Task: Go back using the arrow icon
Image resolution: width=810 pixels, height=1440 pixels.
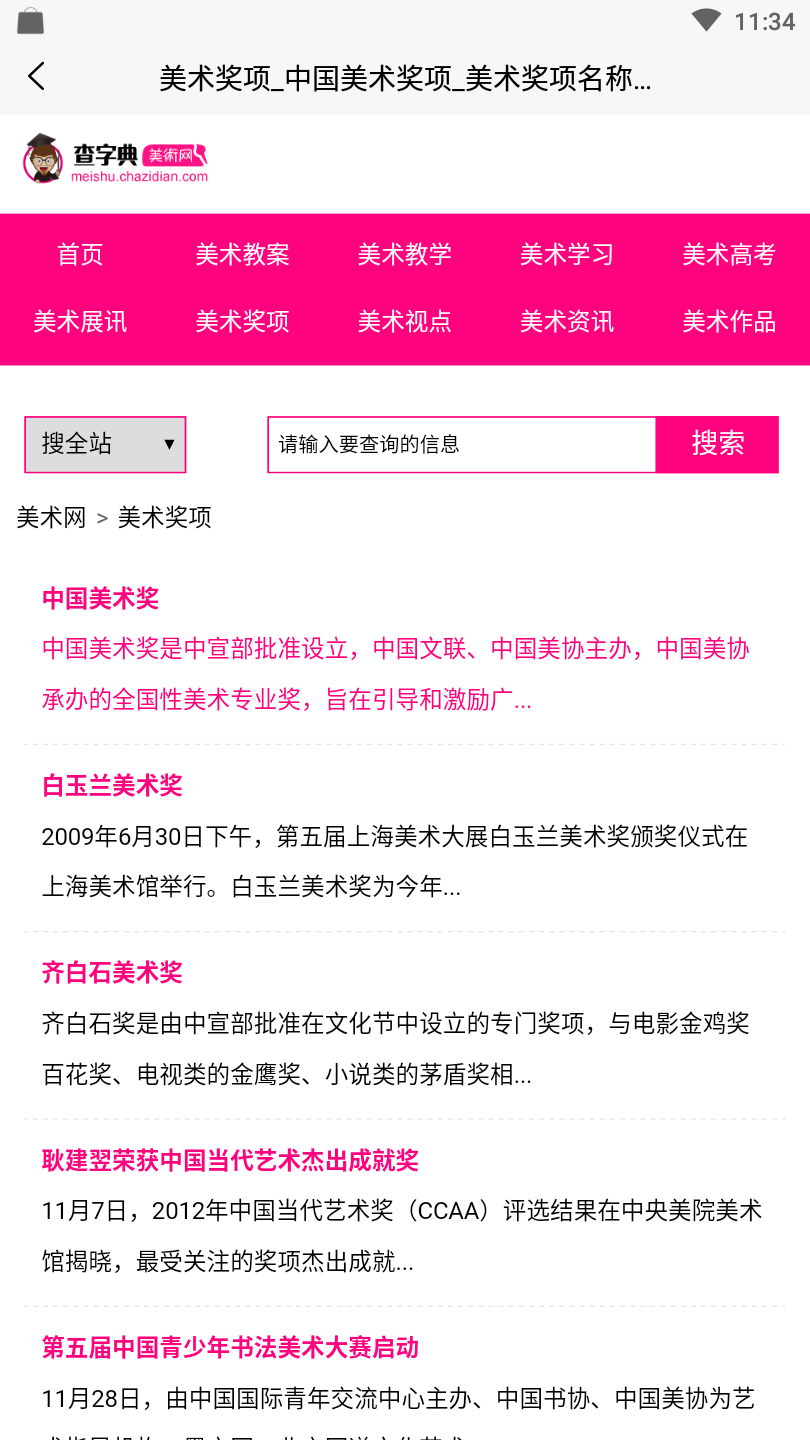Action: (x=37, y=76)
